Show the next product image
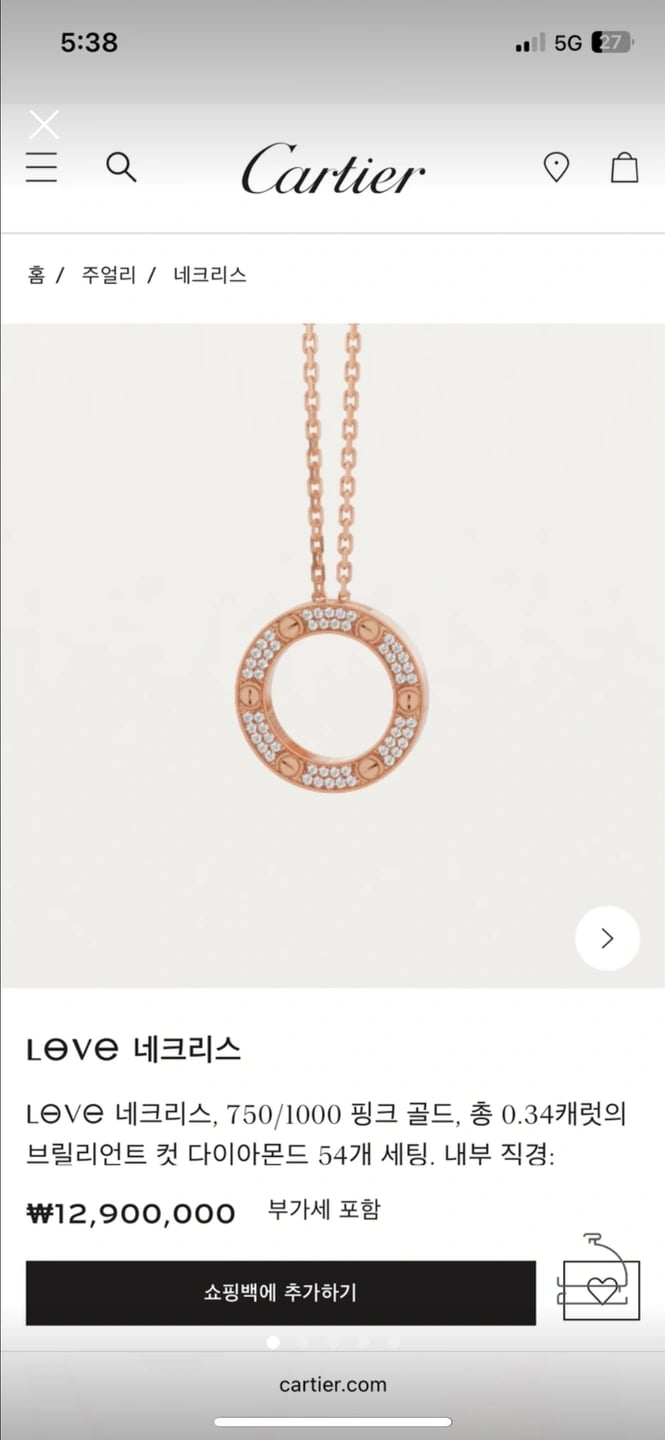This screenshot has height=1440, width=665. (607, 938)
